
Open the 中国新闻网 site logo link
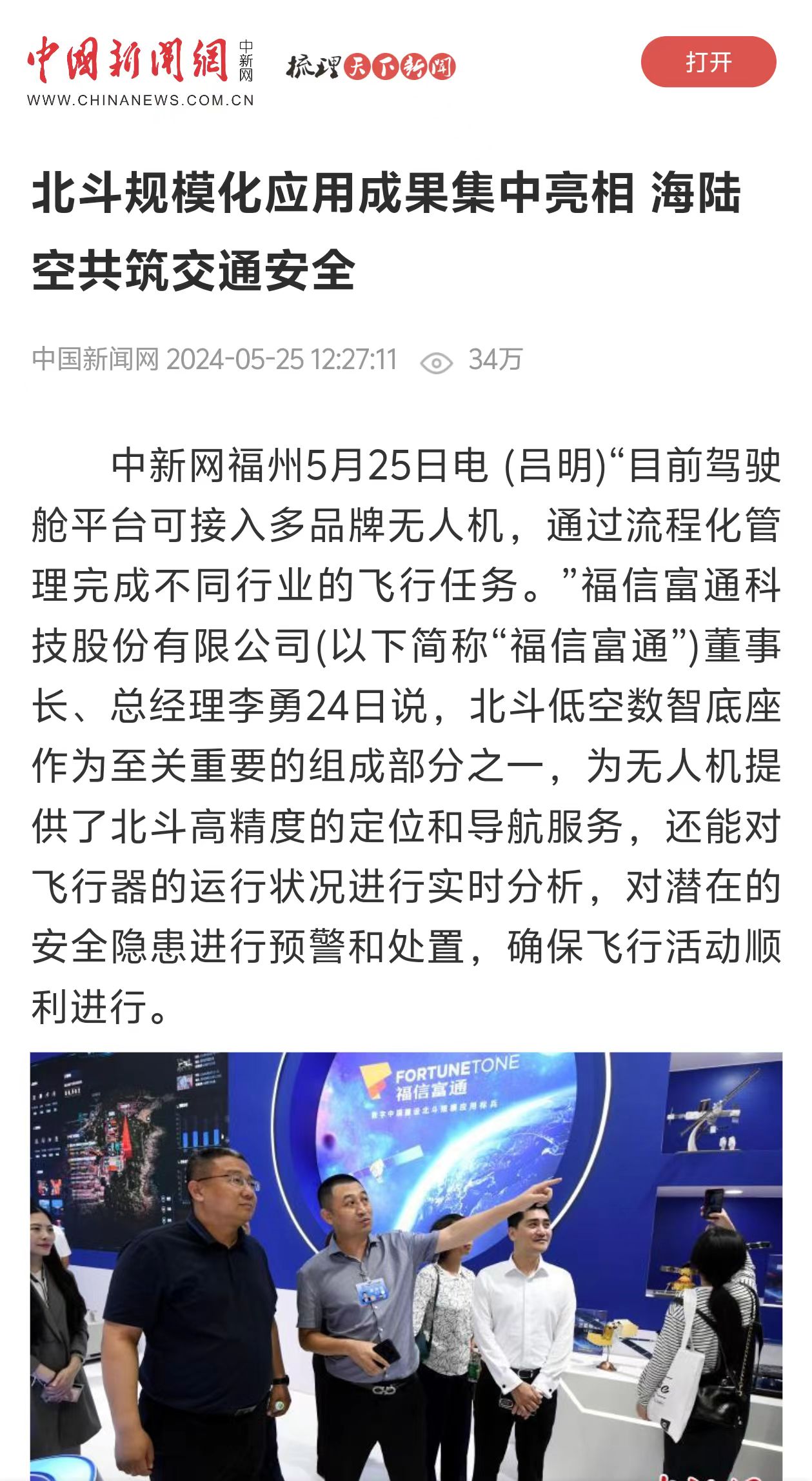click(141, 71)
